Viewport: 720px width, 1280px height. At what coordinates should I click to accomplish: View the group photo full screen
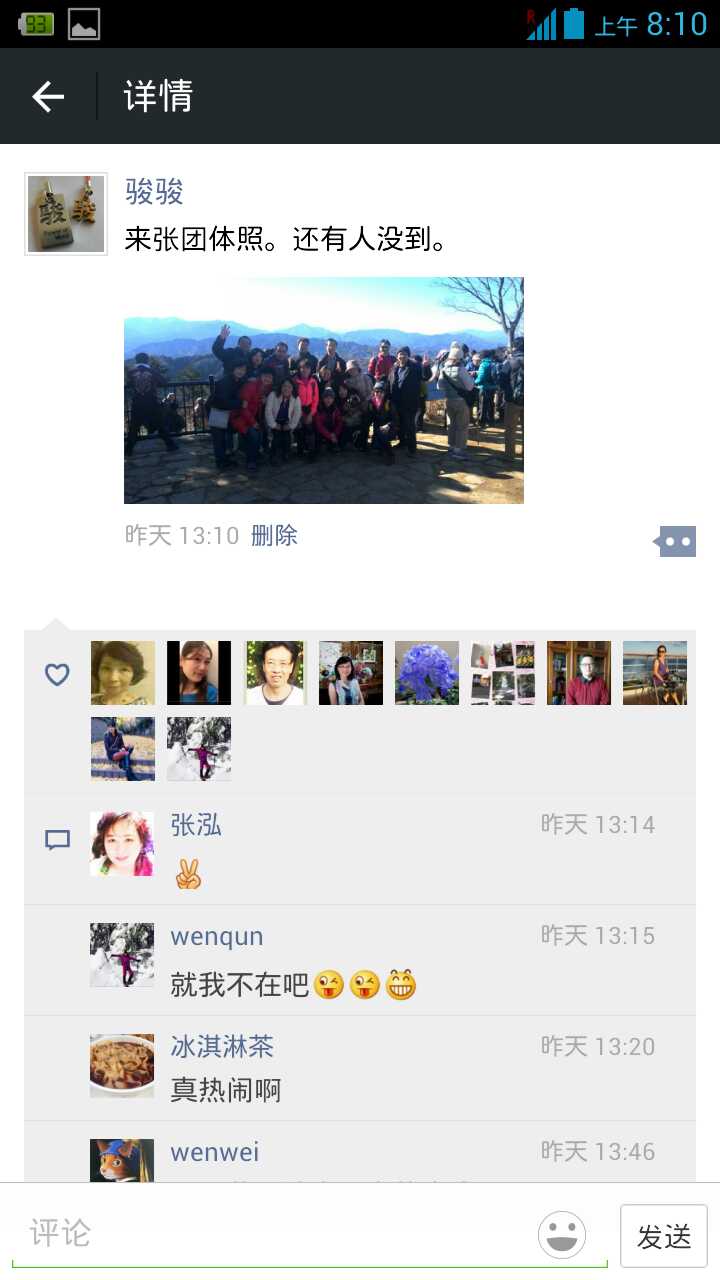click(x=323, y=390)
